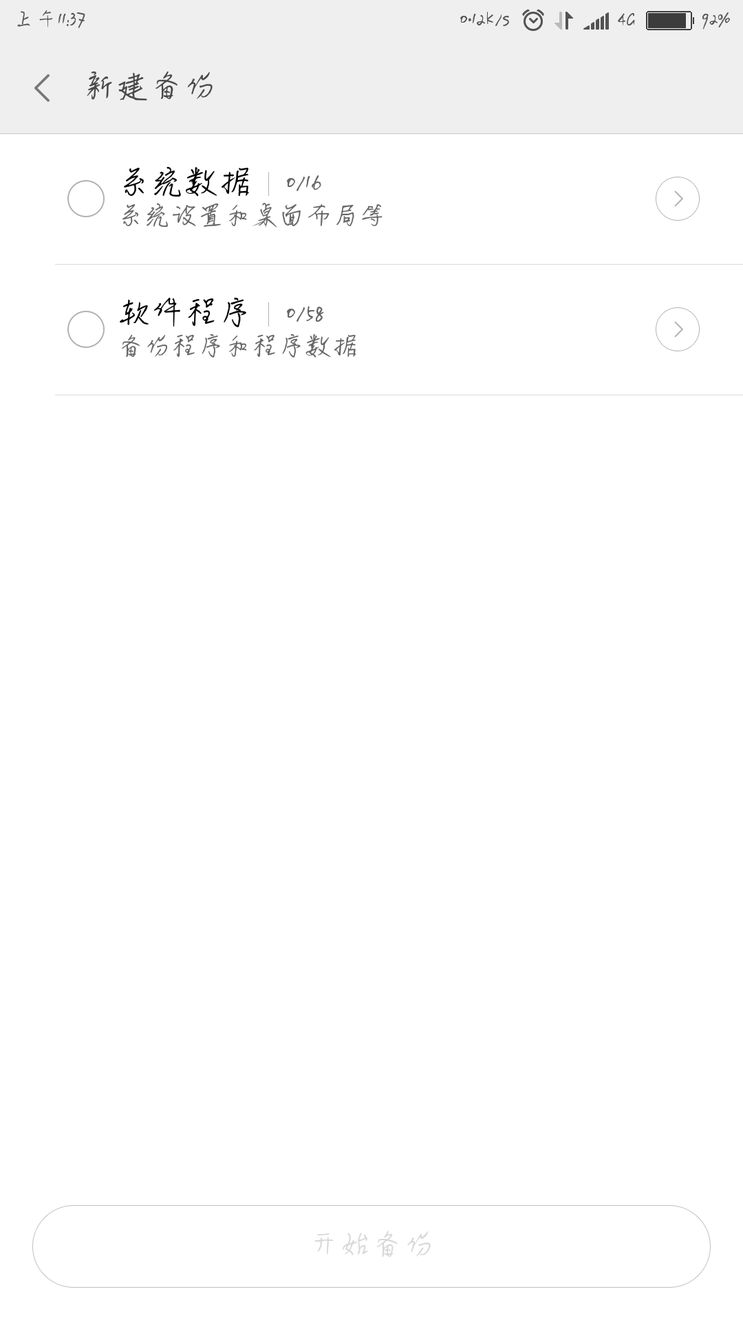Viewport: 743px width, 1320px height.
Task: Tap the 备份程序和程序数据 description text
Action: 240,346
